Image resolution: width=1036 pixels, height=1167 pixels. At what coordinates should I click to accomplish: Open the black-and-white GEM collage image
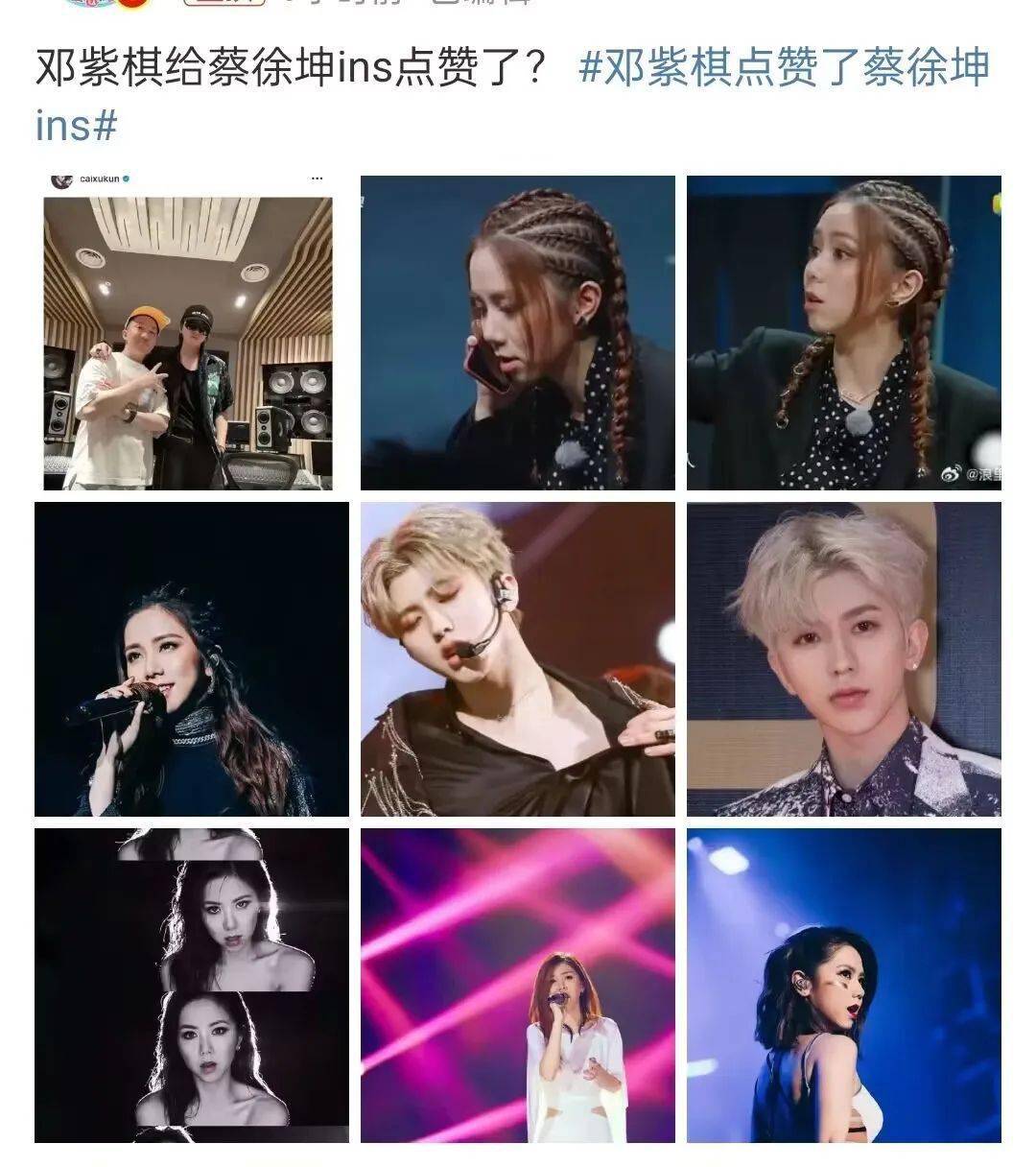point(187,988)
